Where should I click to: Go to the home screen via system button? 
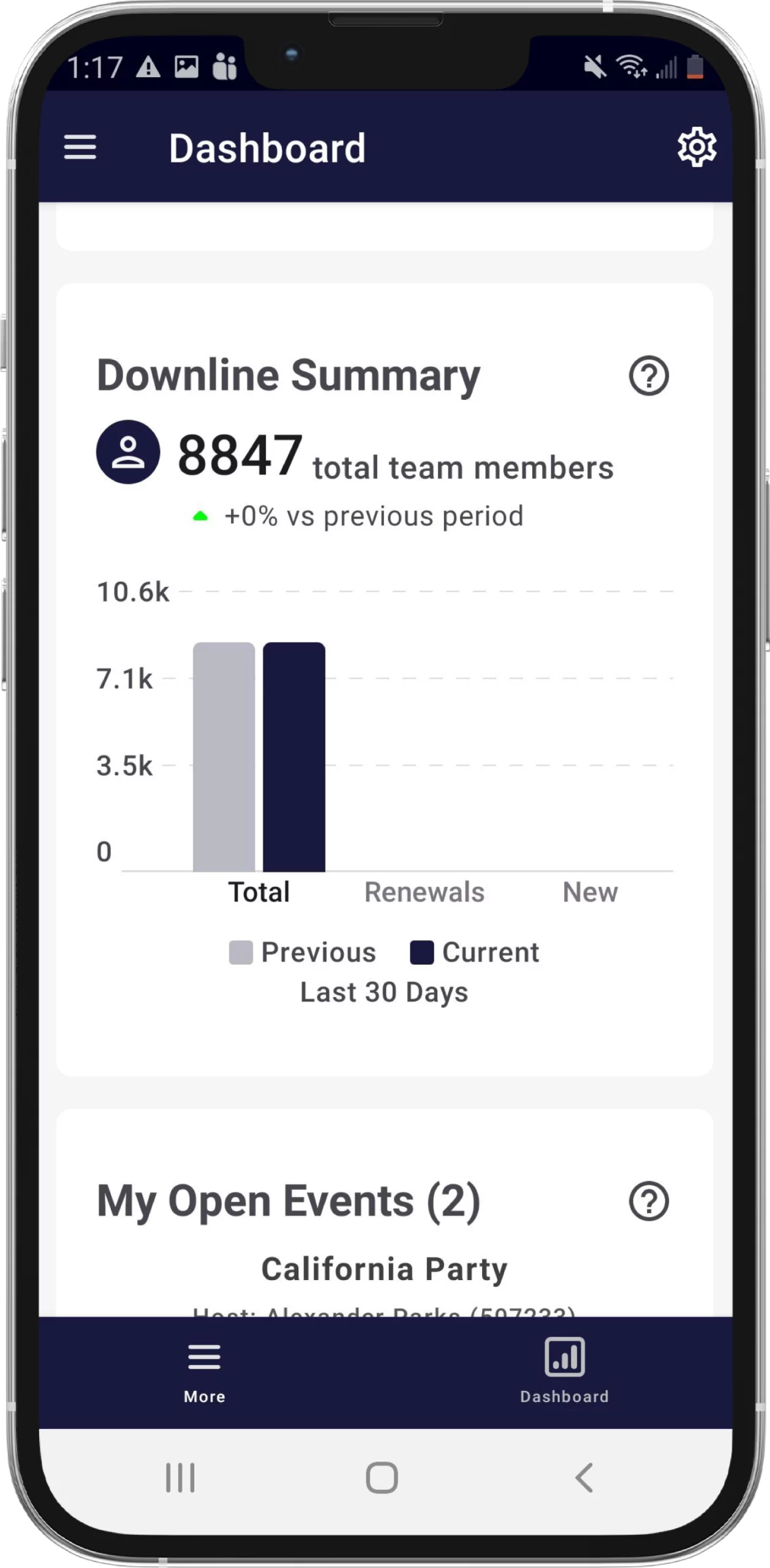pos(382,1478)
